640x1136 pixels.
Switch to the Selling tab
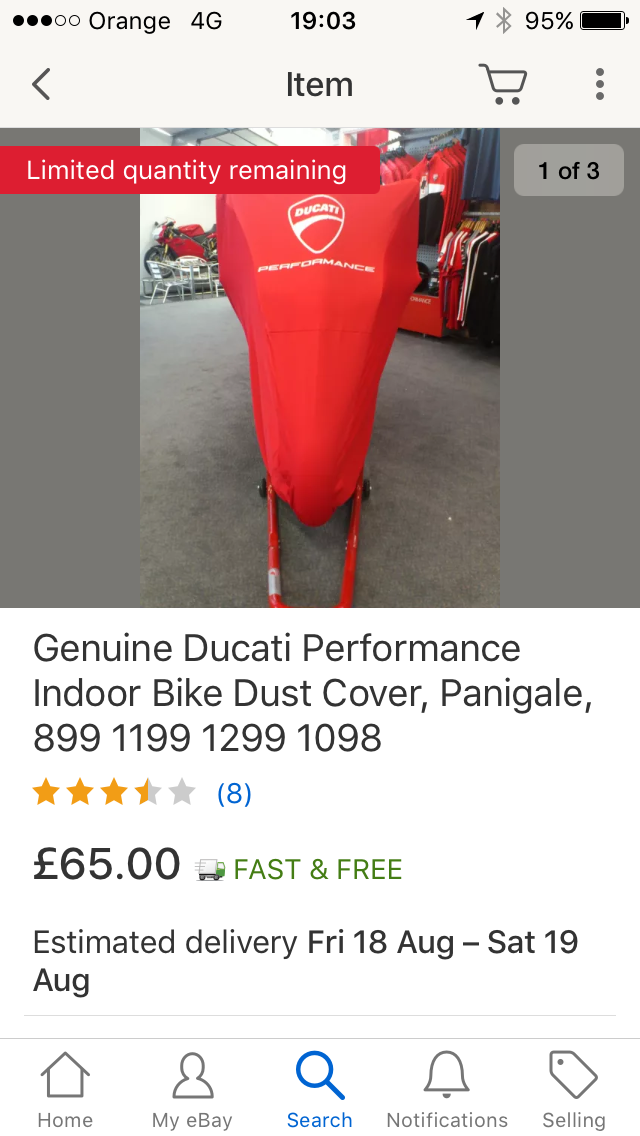pyautogui.click(x=574, y=1090)
